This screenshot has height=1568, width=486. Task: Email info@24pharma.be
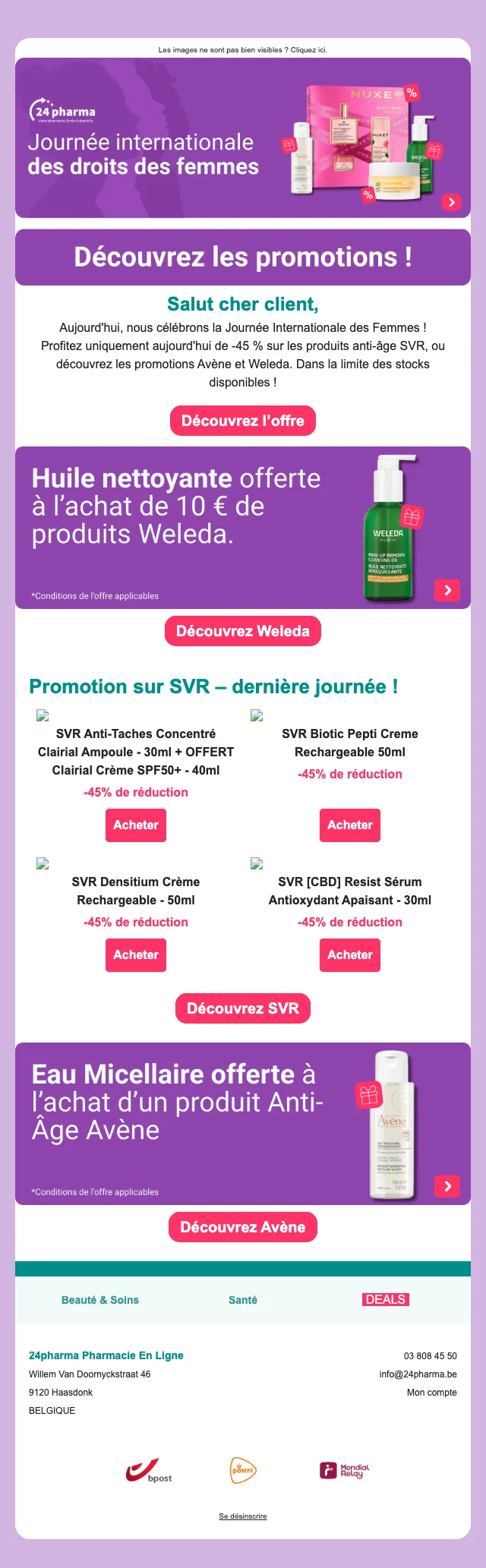(x=418, y=1374)
